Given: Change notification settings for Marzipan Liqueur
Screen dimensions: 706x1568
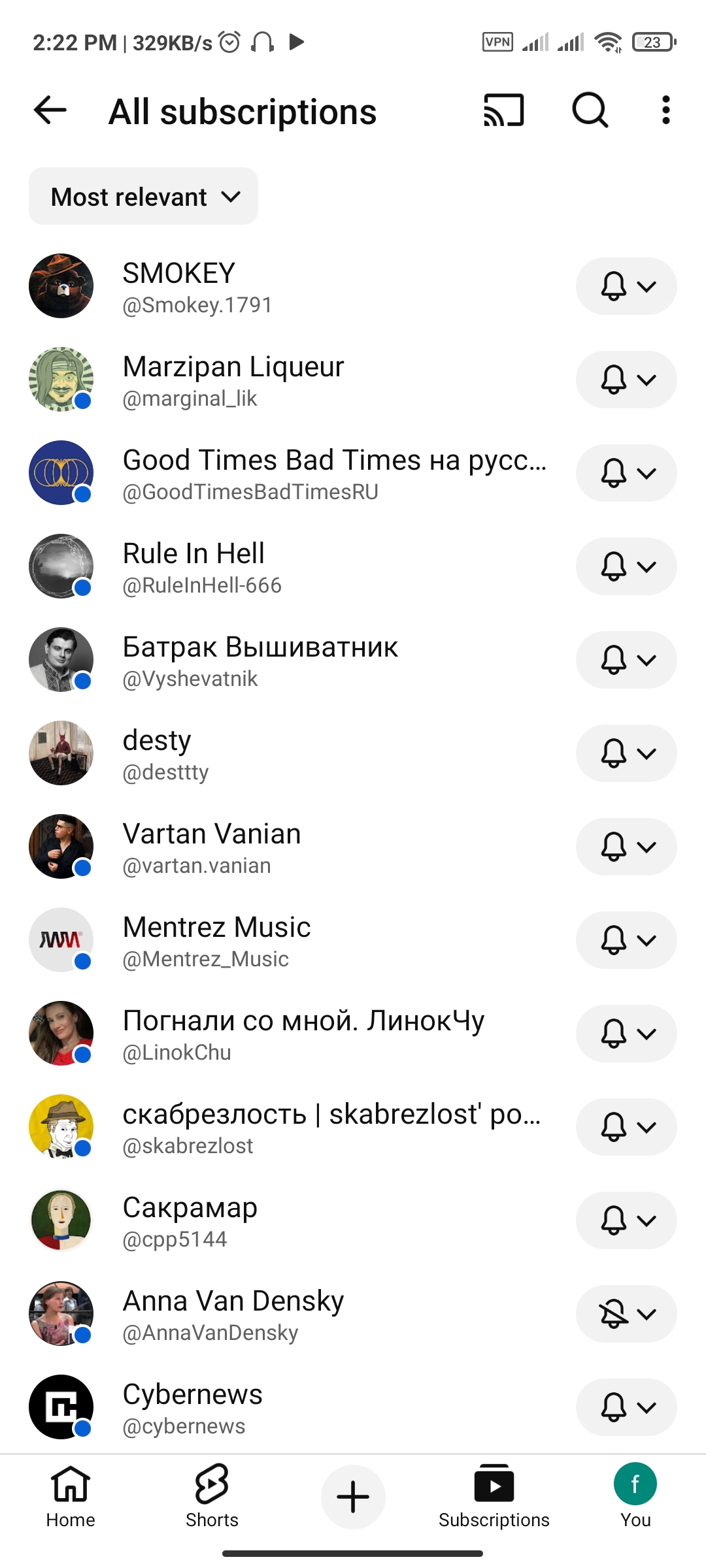Looking at the screenshot, I should point(626,380).
